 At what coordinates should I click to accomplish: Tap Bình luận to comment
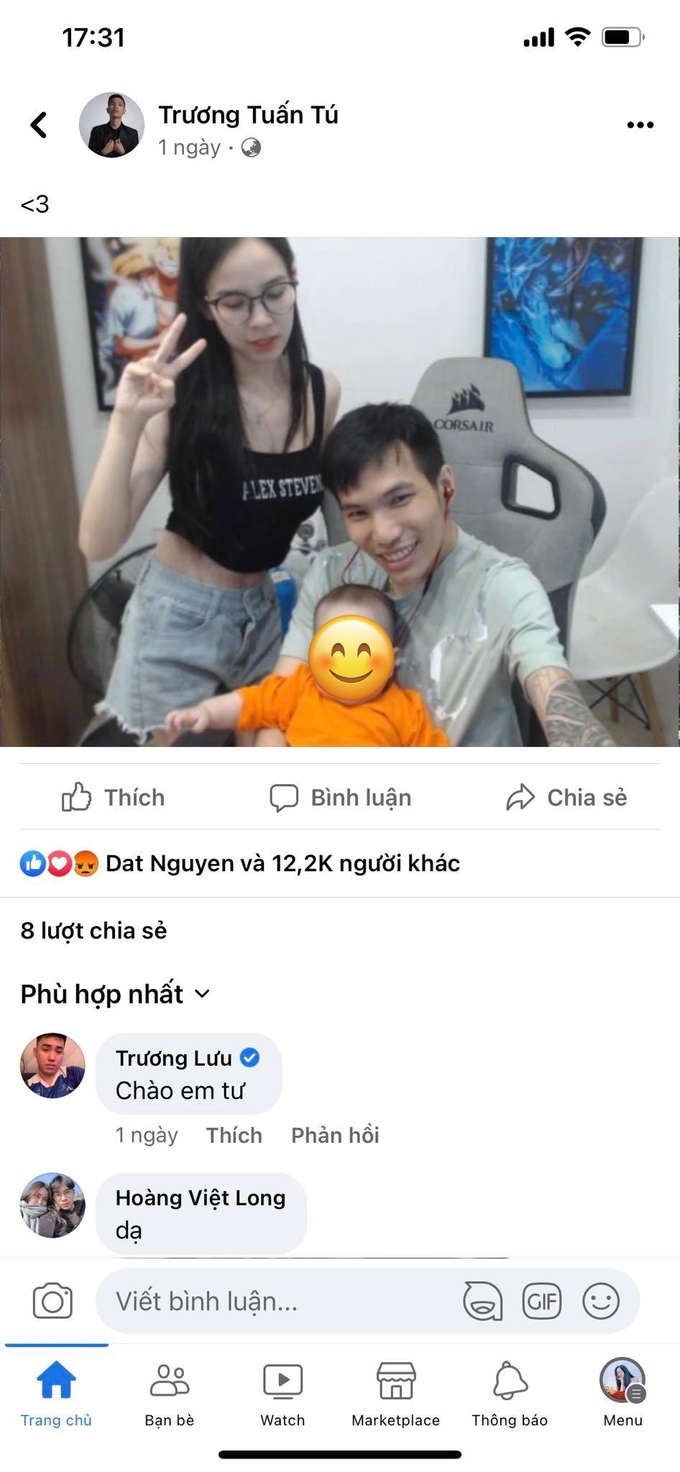tap(340, 797)
